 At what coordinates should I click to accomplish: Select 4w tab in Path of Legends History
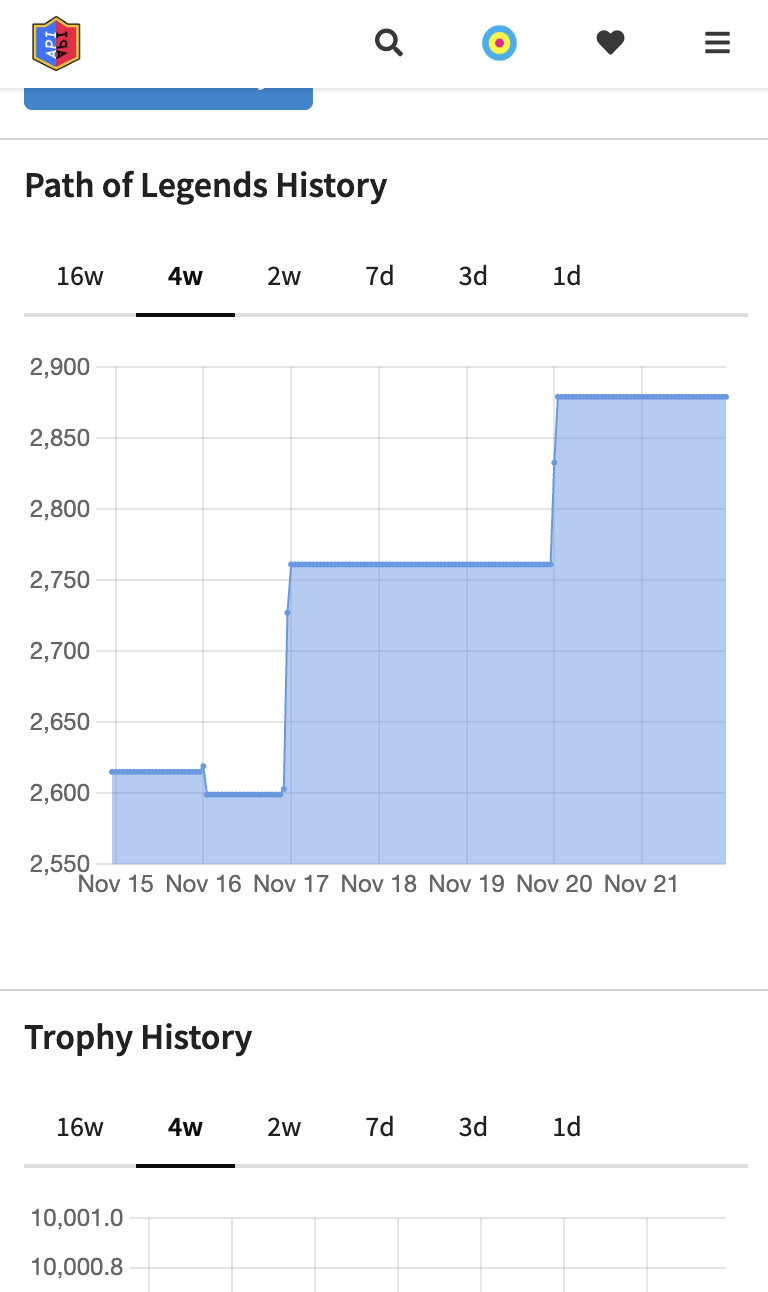click(185, 276)
